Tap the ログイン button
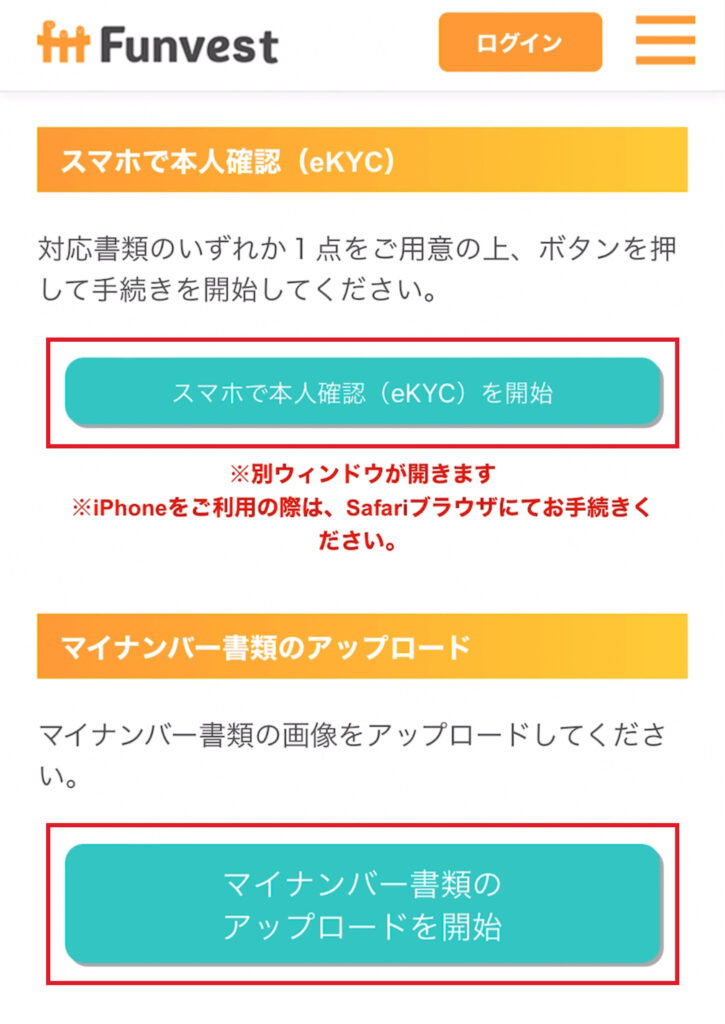The width and height of the screenshot is (725, 1024). click(520, 43)
